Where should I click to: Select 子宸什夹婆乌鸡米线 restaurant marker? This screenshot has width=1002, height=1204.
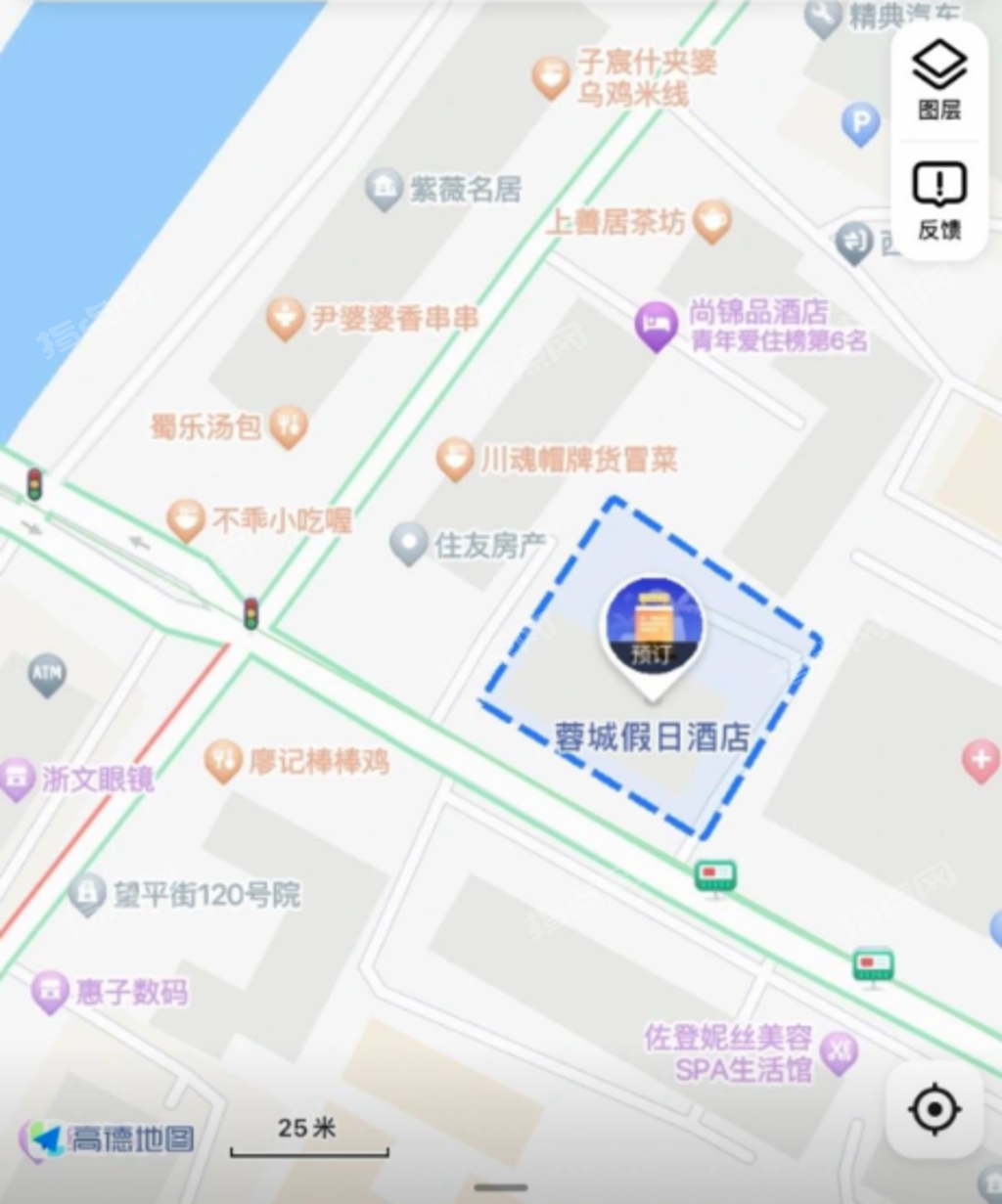click(x=551, y=77)
